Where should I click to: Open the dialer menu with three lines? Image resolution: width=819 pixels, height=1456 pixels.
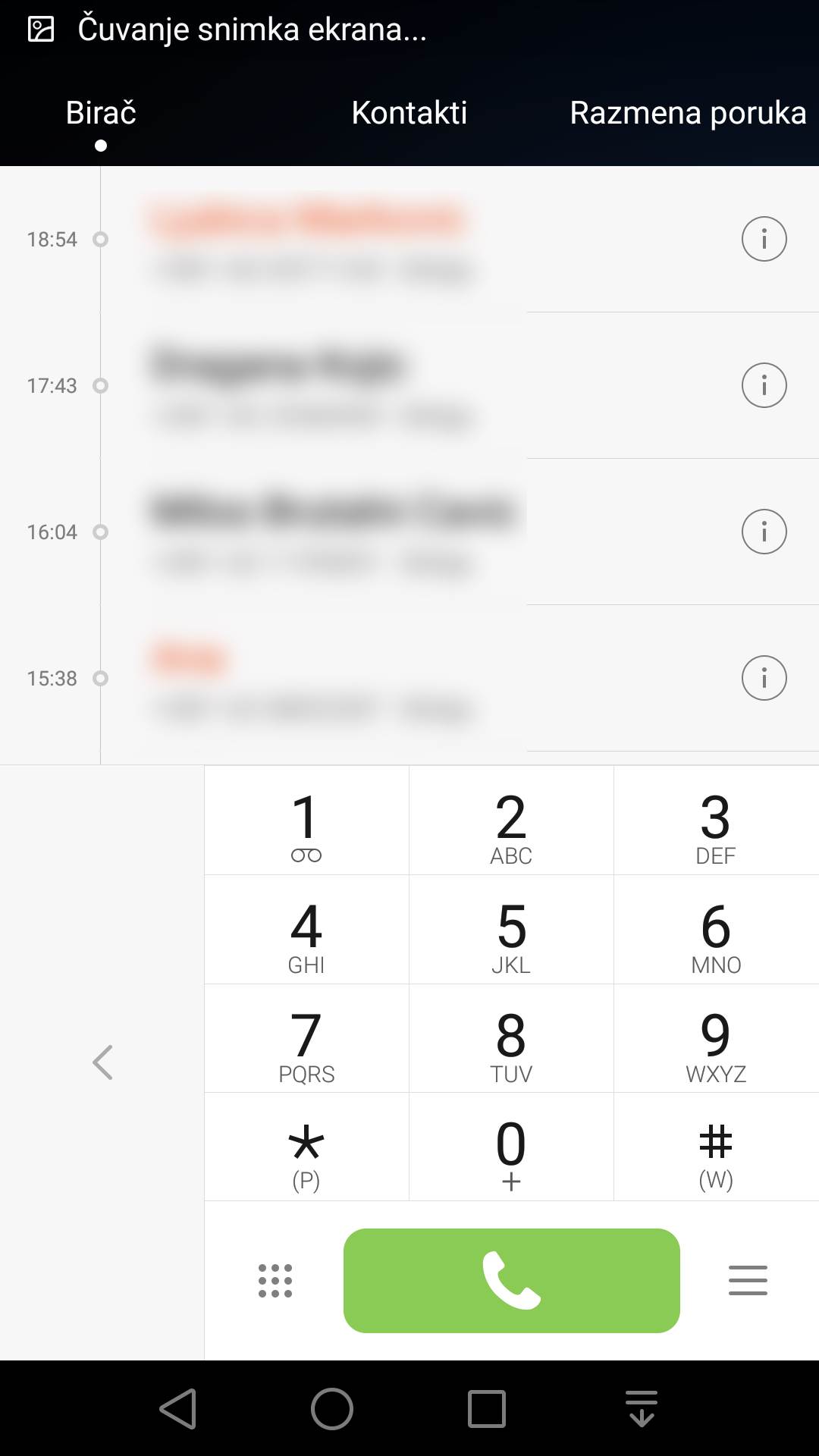pos(748,1281)
